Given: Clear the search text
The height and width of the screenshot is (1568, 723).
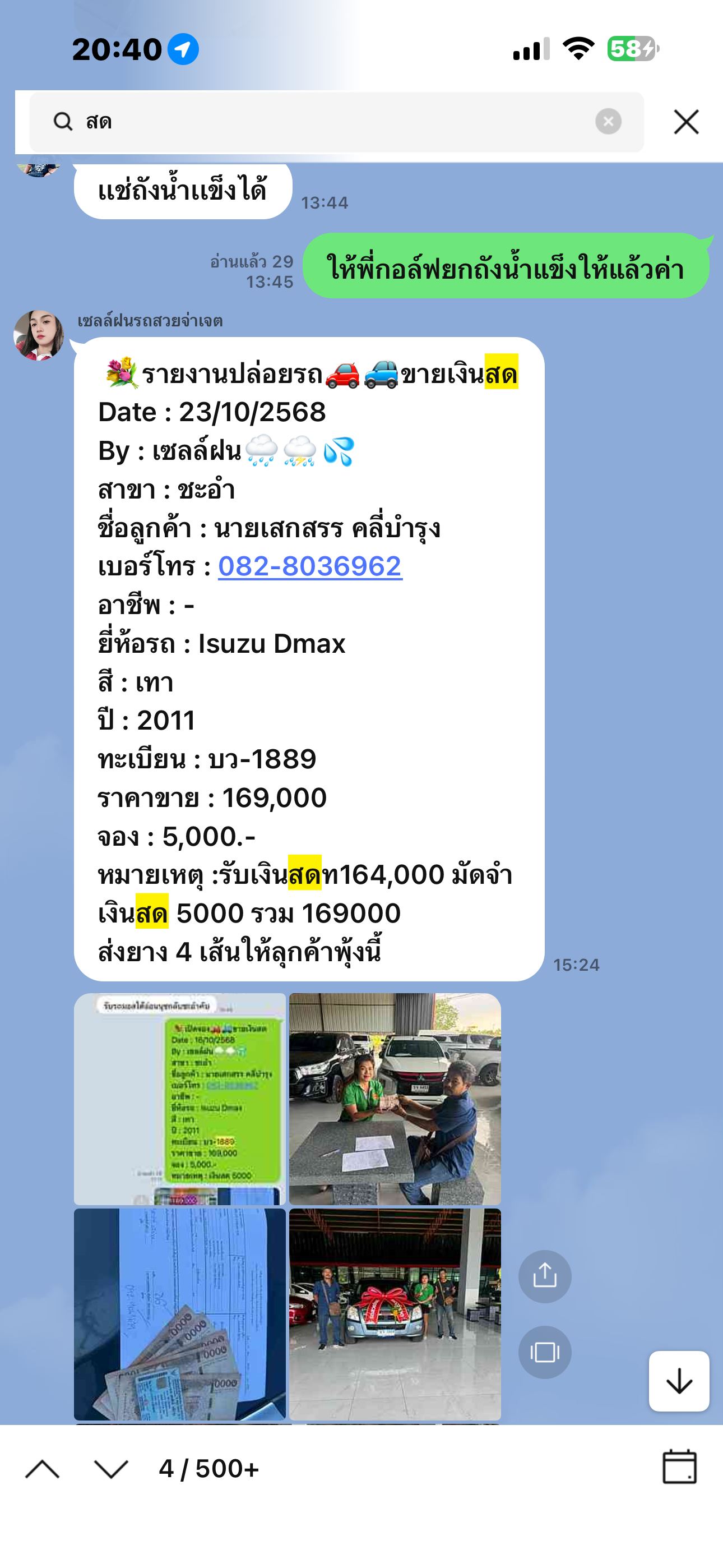Looking at the screenshot, I should 608,122.
